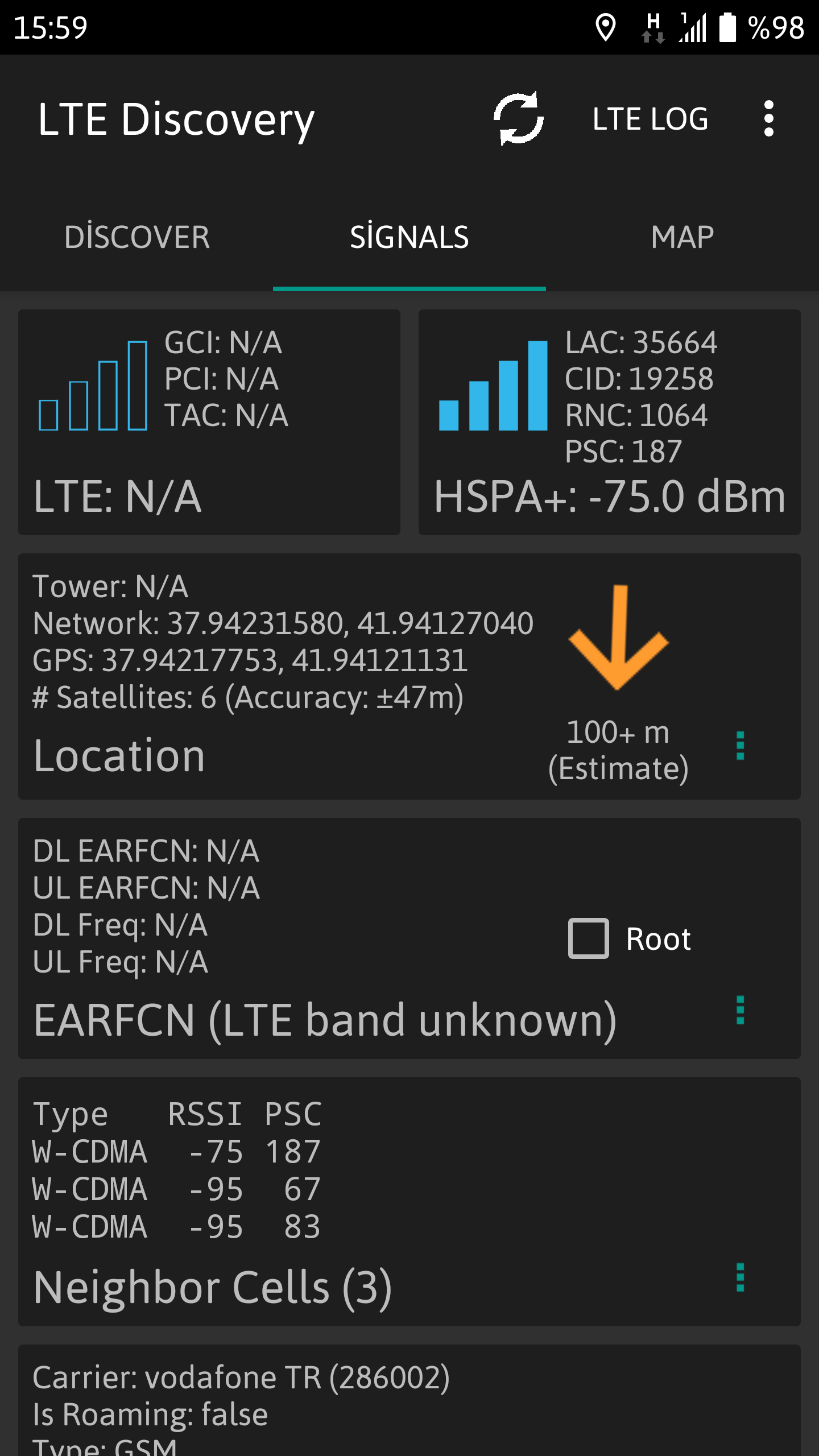The image size is (819, 1456).
Task: Open the Neighbor Cells card options menu
Action: (740, 1277)
